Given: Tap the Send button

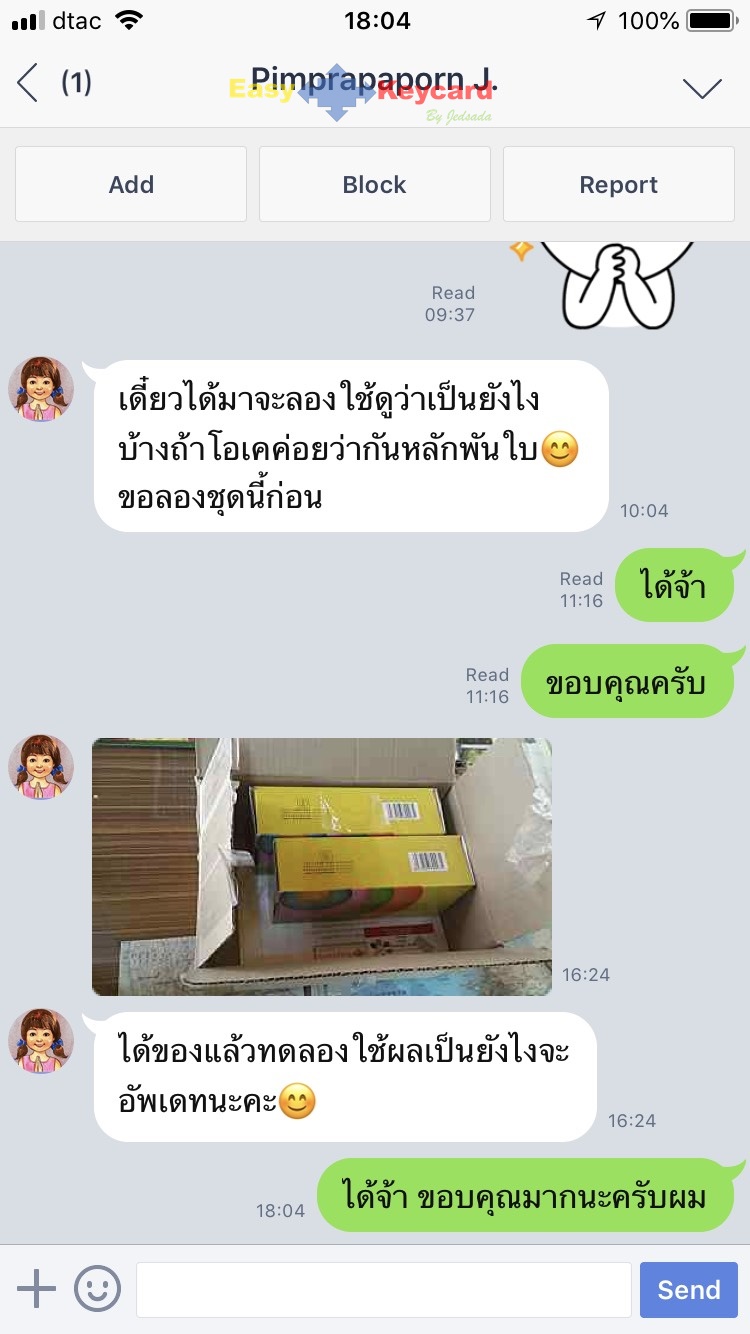Looking at the screenshot, I should pos(688,1289).
